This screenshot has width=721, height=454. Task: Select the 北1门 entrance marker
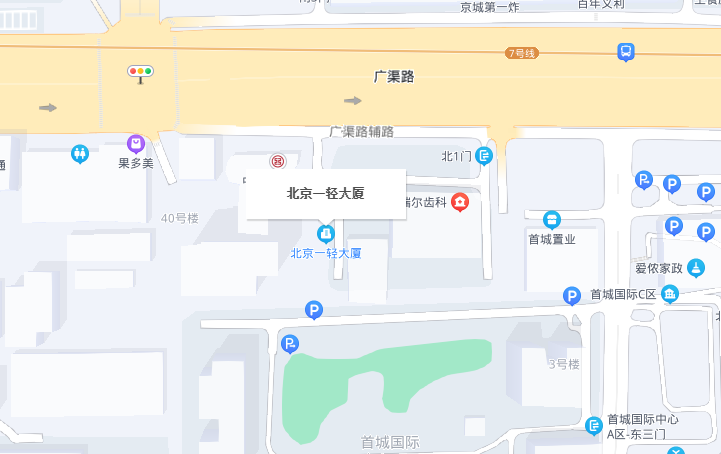[484, 156]
